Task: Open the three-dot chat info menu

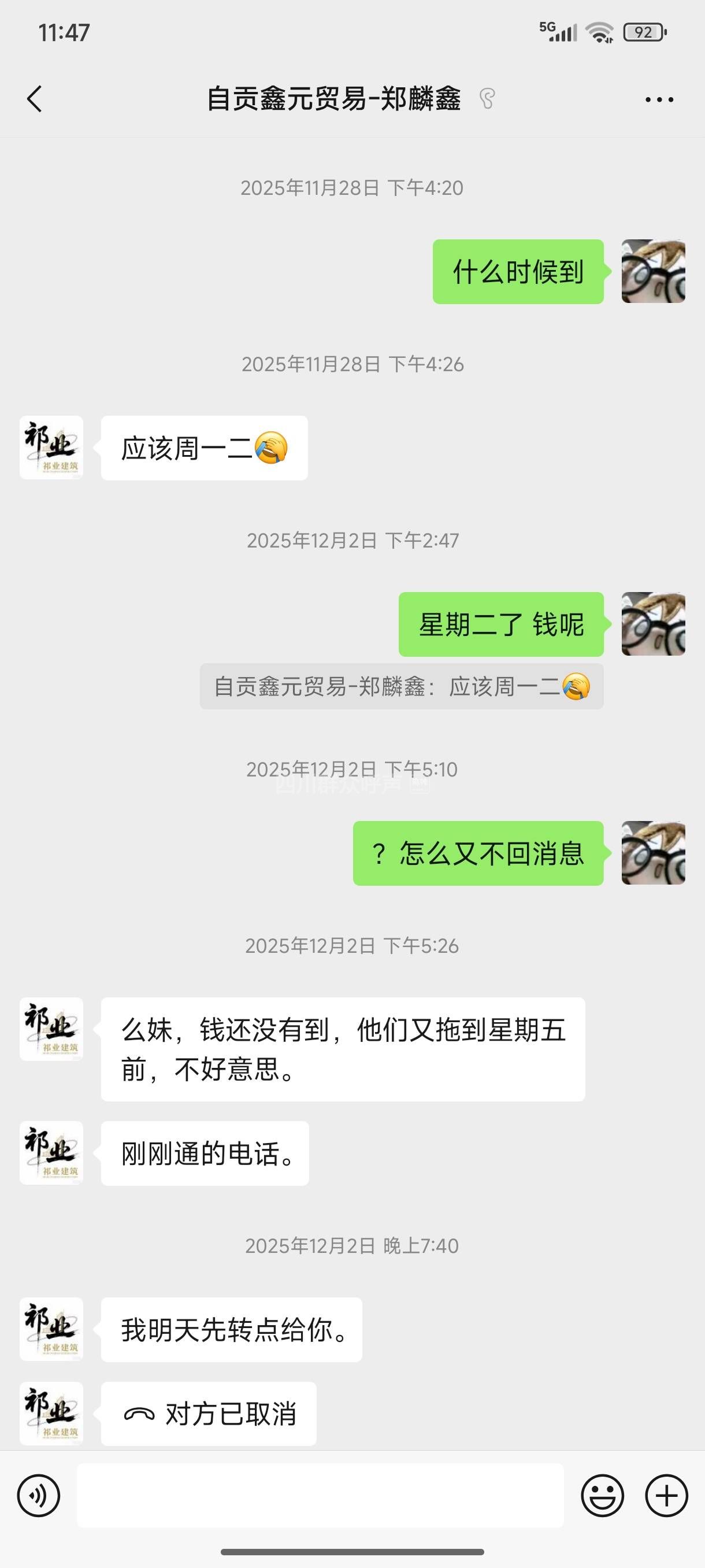Action: (x=659, y=99)
